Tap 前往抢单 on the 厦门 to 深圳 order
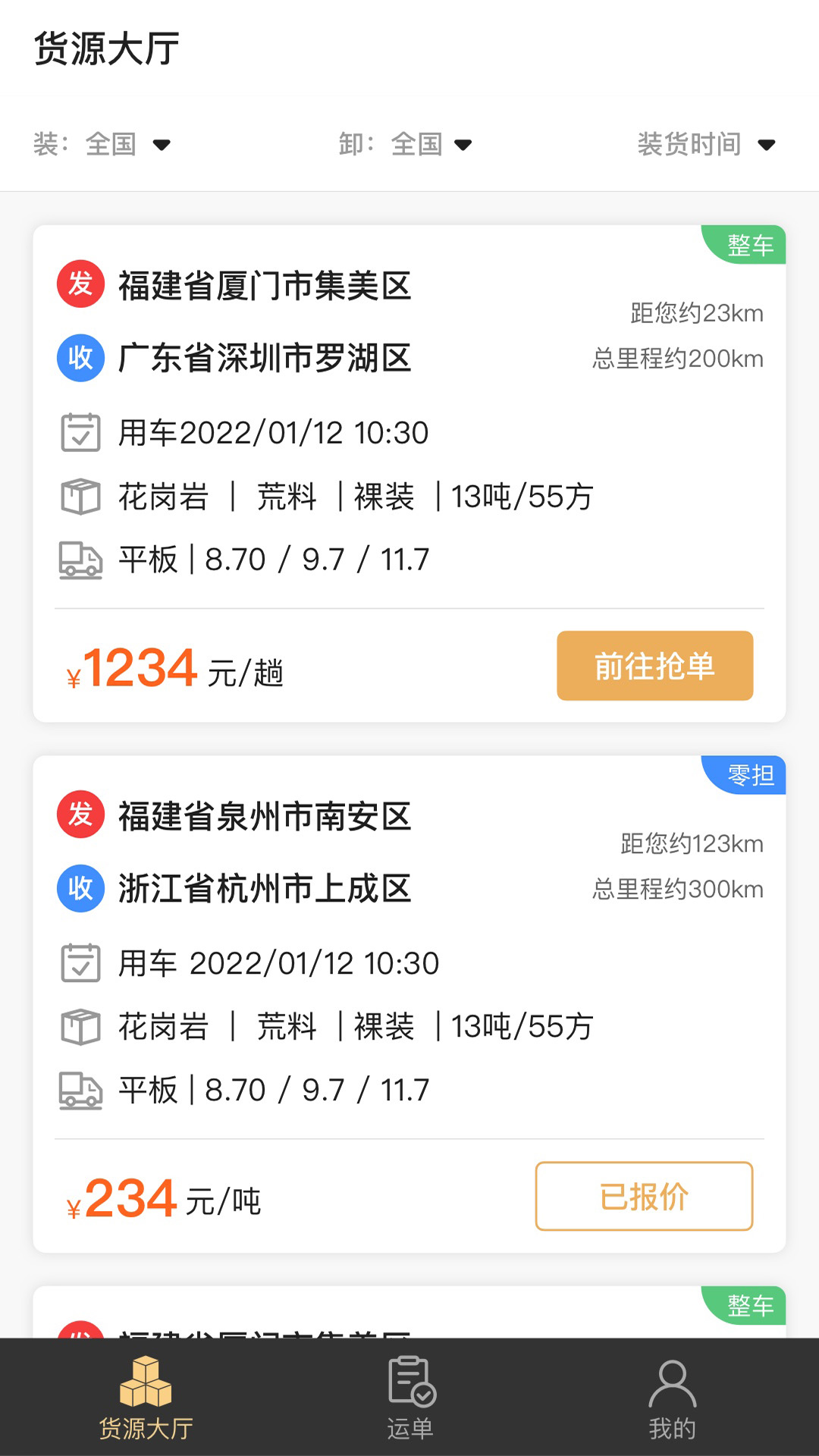The width and height of the screenshot is (819, 1456). [x=655, y=666]
